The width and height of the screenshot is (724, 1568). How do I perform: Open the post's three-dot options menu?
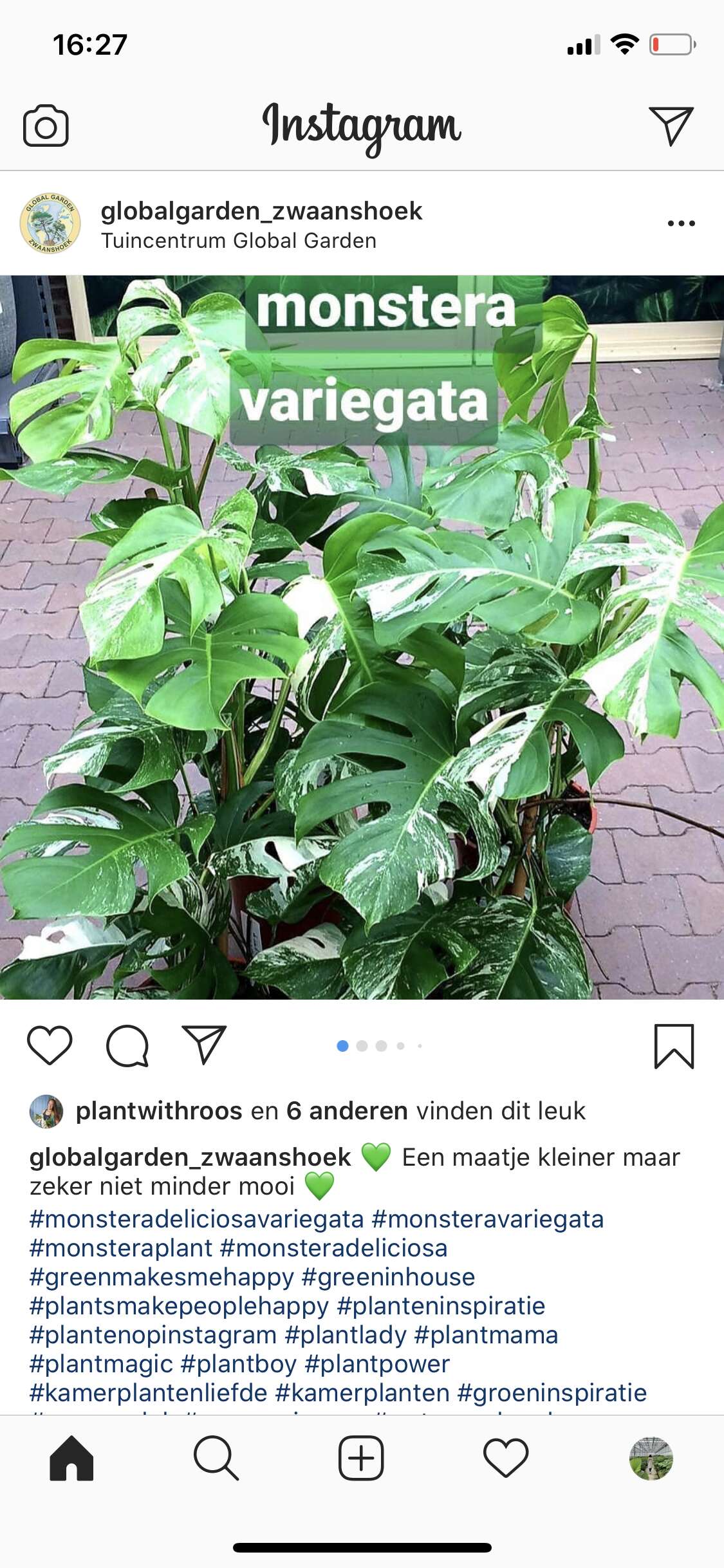[681, 223]
